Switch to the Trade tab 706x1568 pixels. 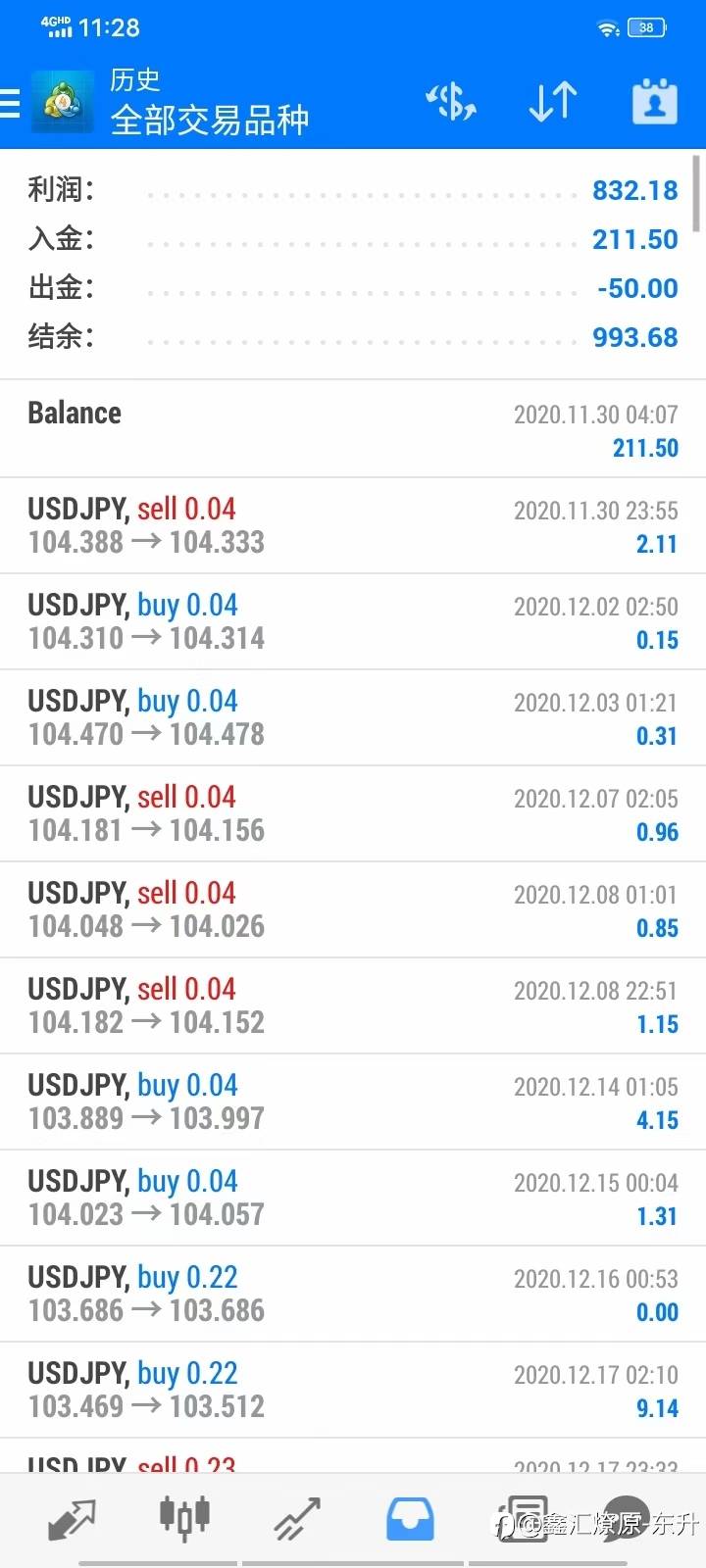[x=297, y=1518]
